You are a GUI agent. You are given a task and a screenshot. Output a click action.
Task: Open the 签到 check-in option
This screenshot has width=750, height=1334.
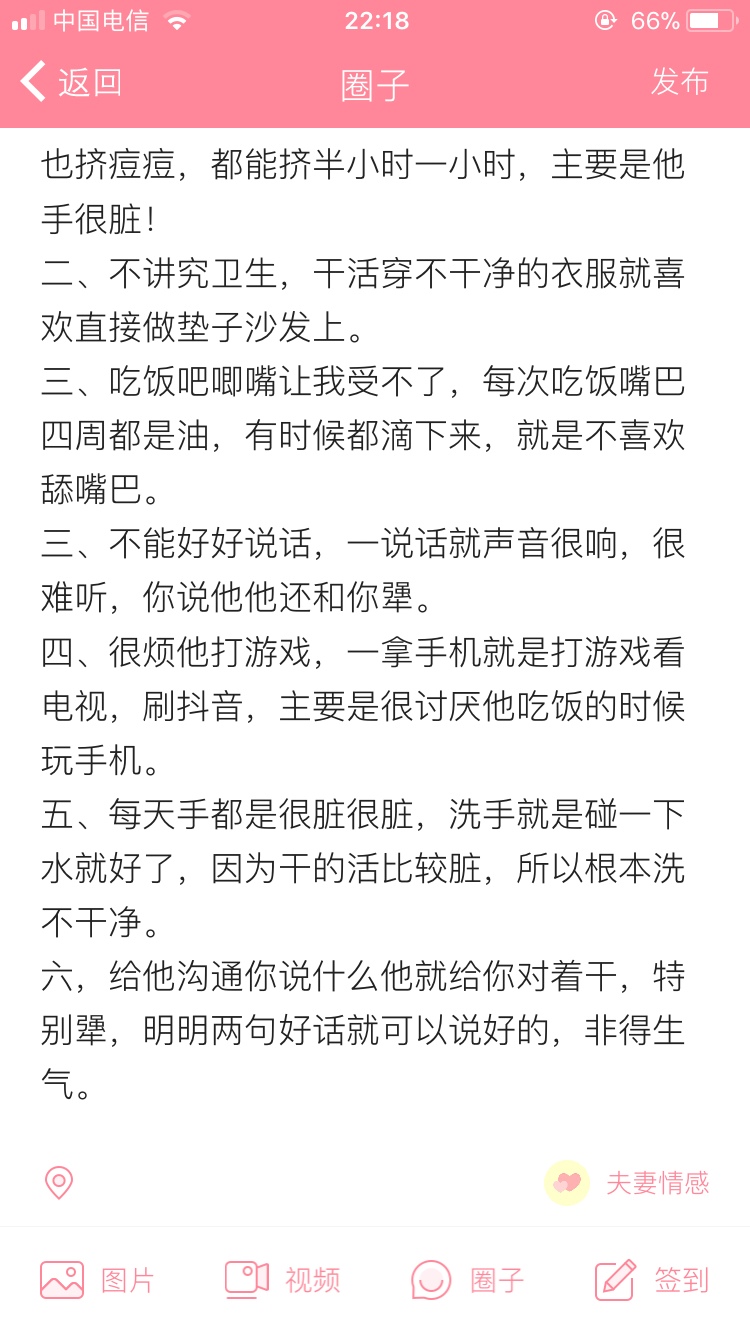click(x=652, y=1279)
